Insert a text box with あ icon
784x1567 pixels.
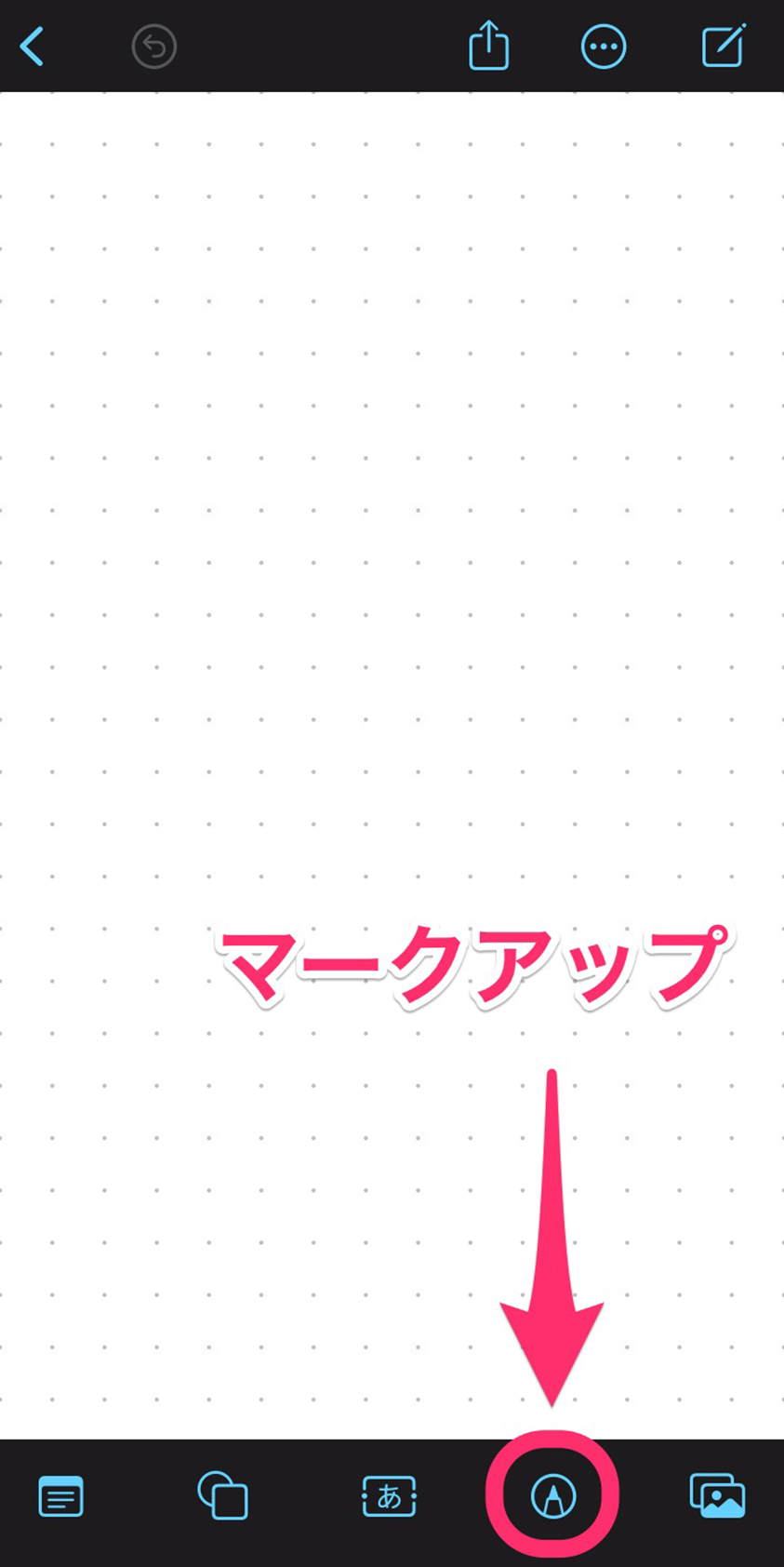tap(389, 1496)
